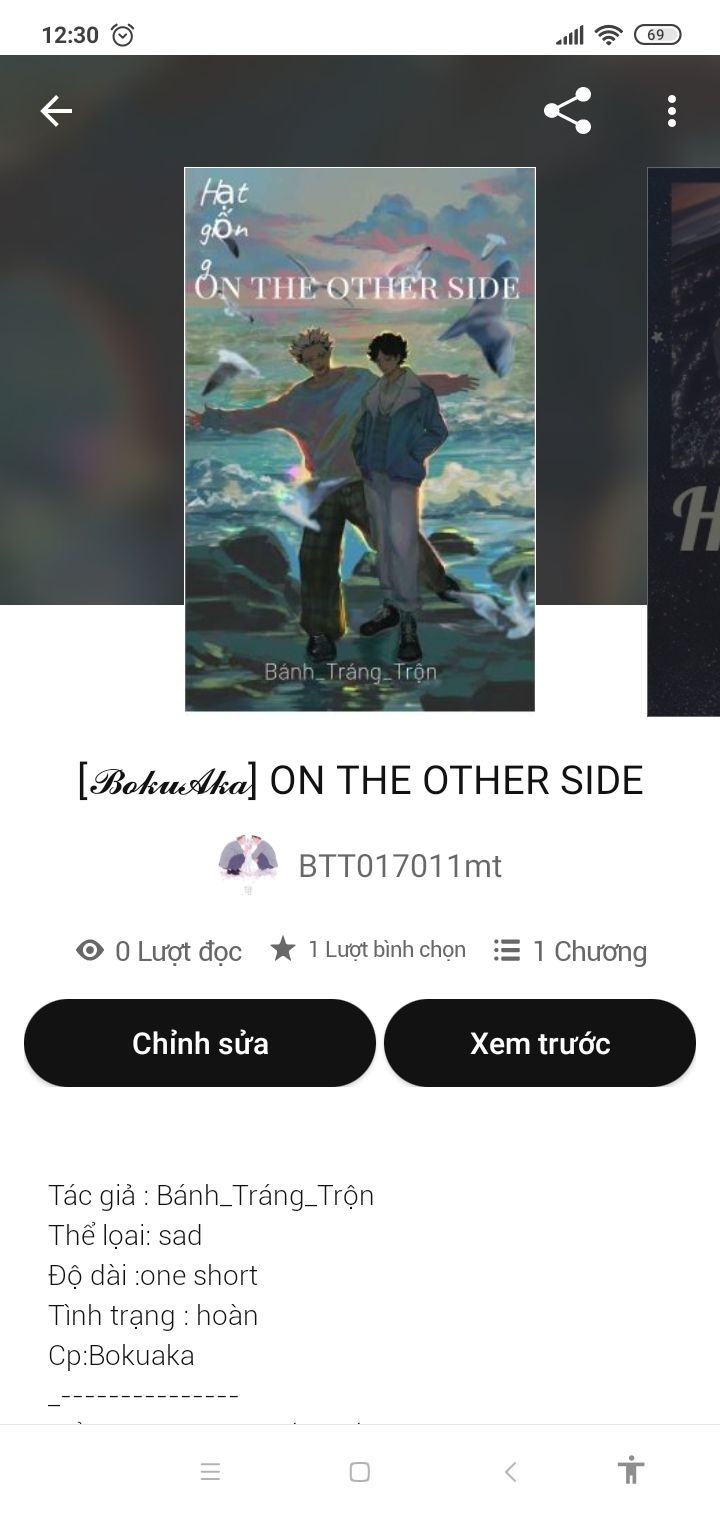Open the 1 Chương chapter list

pos(570,951)
